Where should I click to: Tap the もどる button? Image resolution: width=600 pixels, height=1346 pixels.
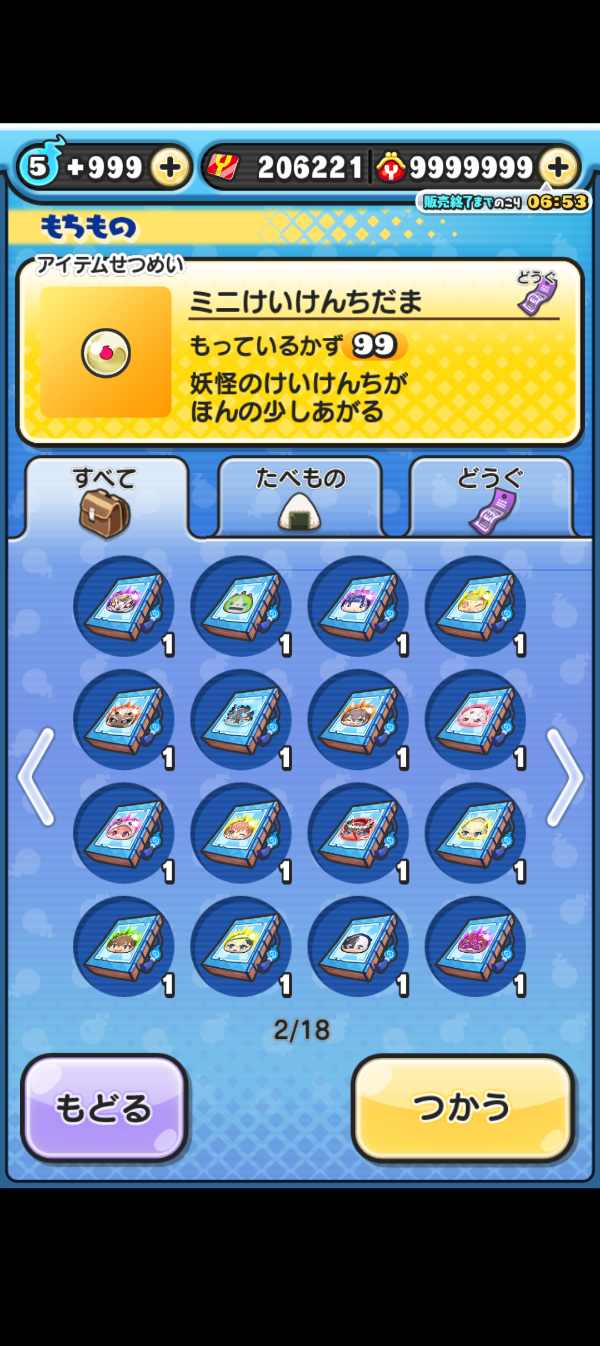pos(104,1107)
